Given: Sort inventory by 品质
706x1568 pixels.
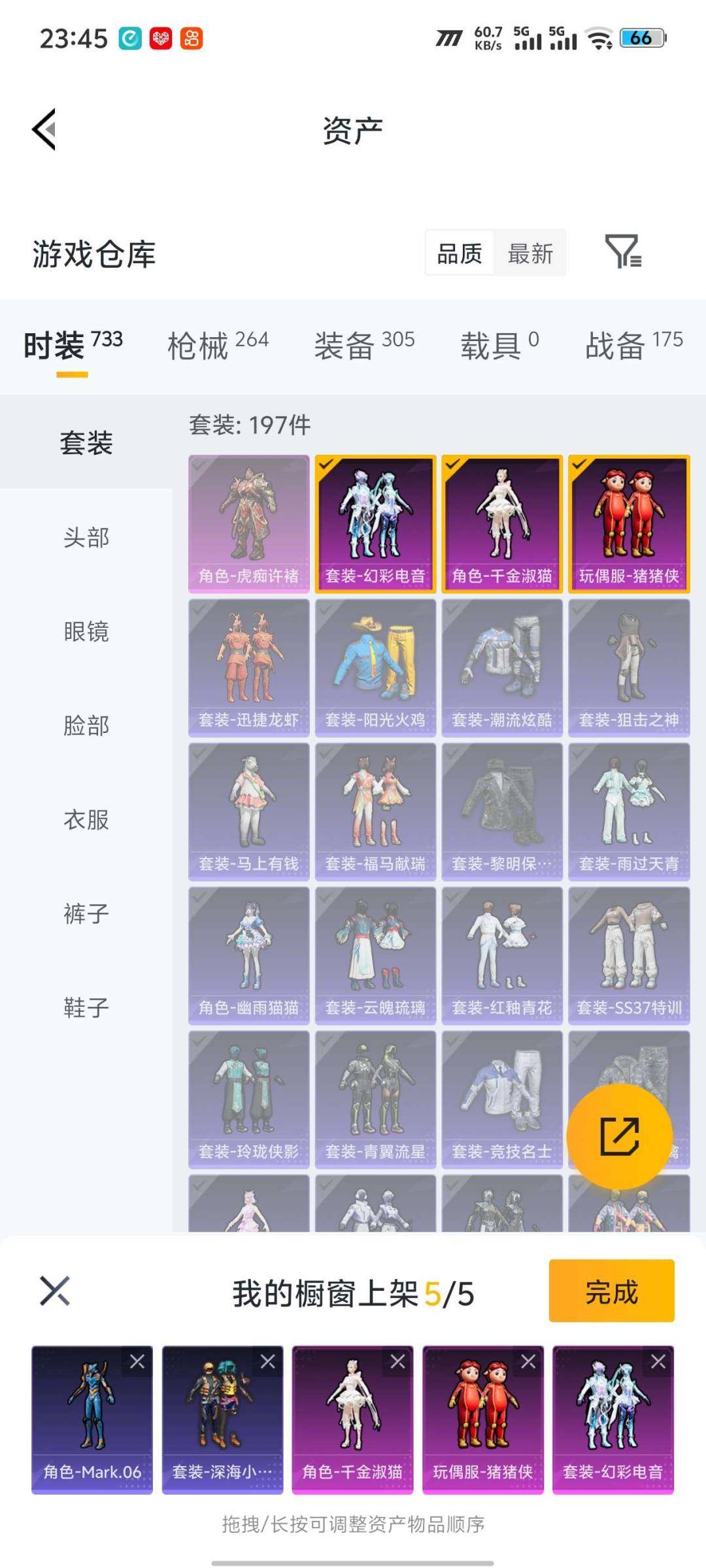Looking at the screenshot, I should (460, 253).
